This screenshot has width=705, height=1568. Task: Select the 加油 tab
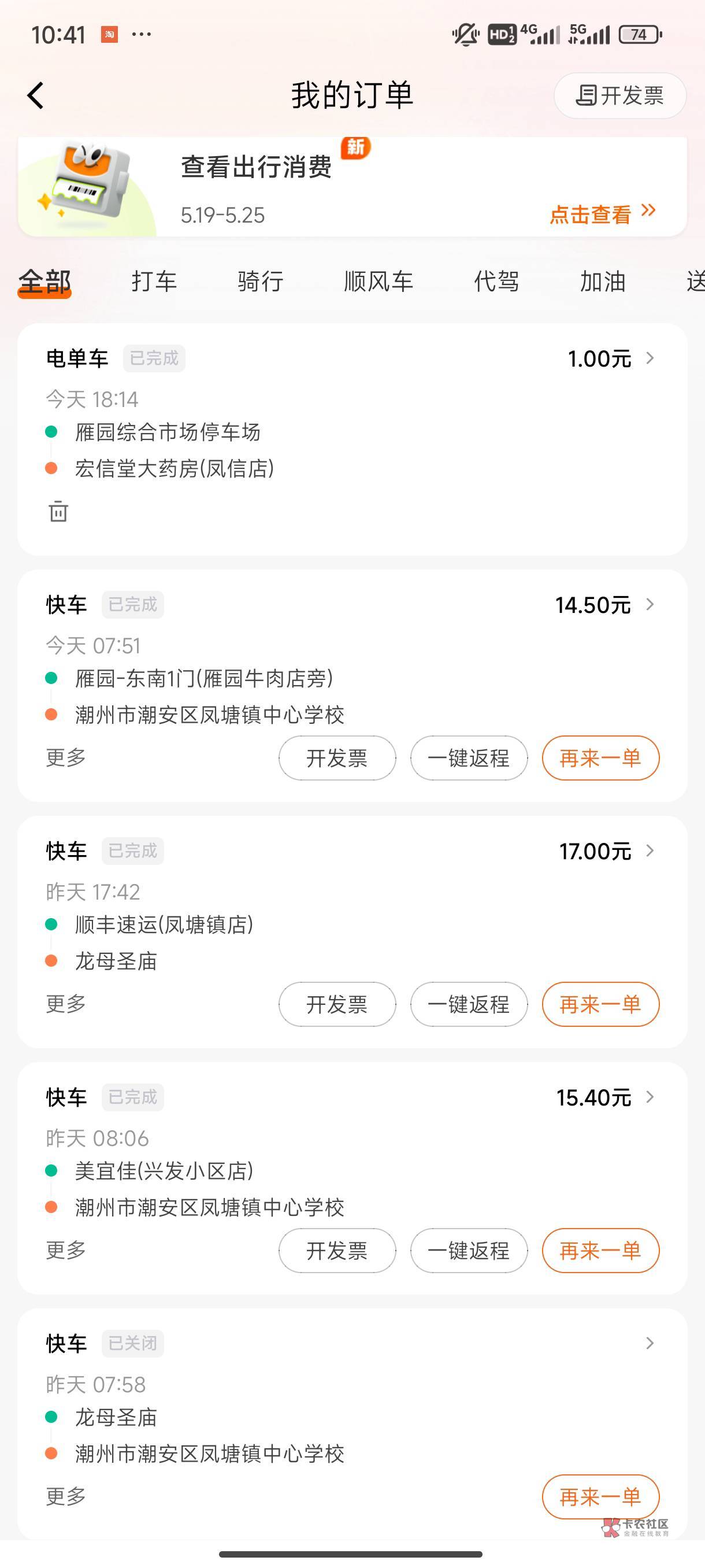pos(603,282)
